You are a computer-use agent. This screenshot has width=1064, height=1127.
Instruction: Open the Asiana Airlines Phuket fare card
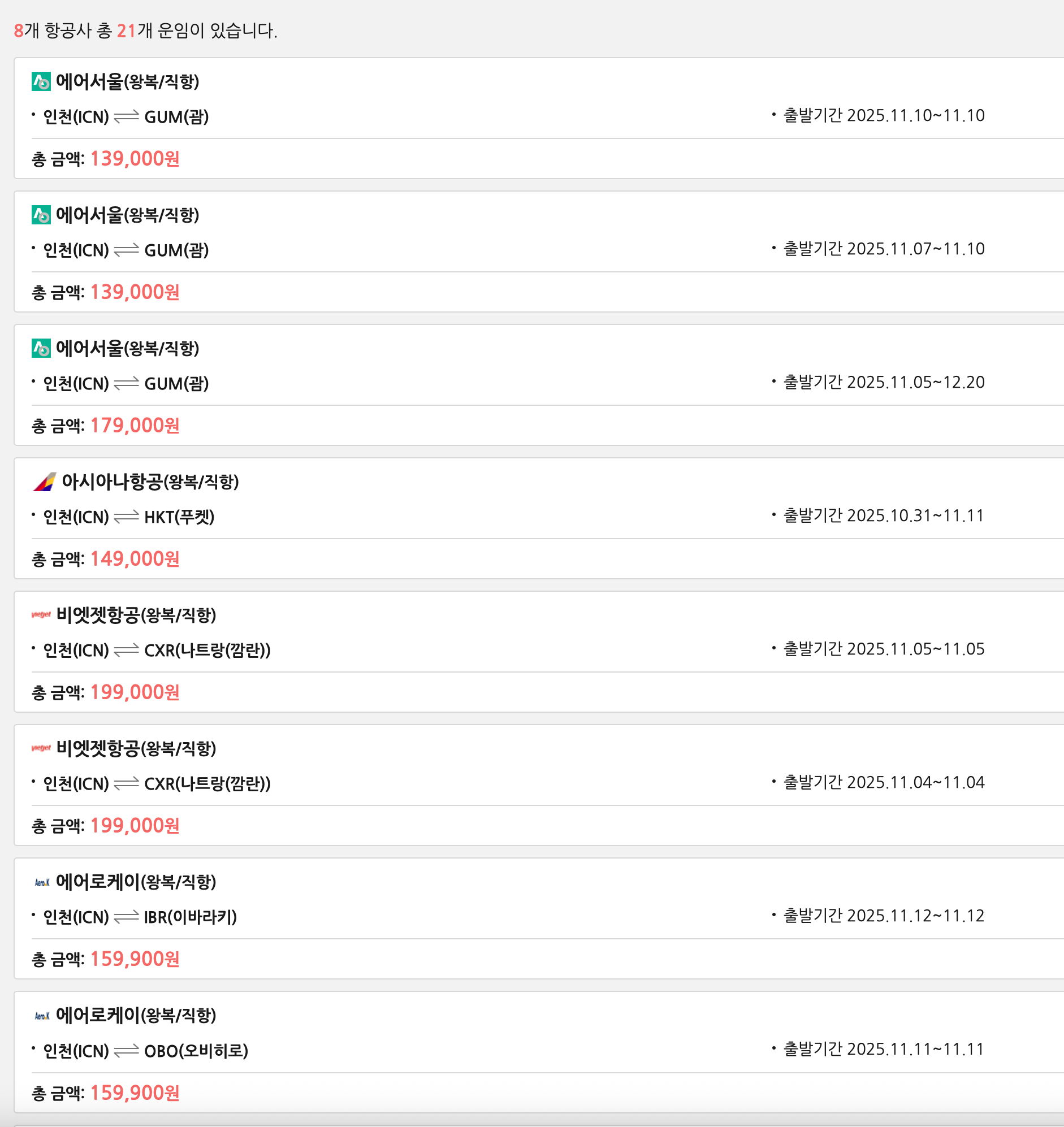point(539,518)
